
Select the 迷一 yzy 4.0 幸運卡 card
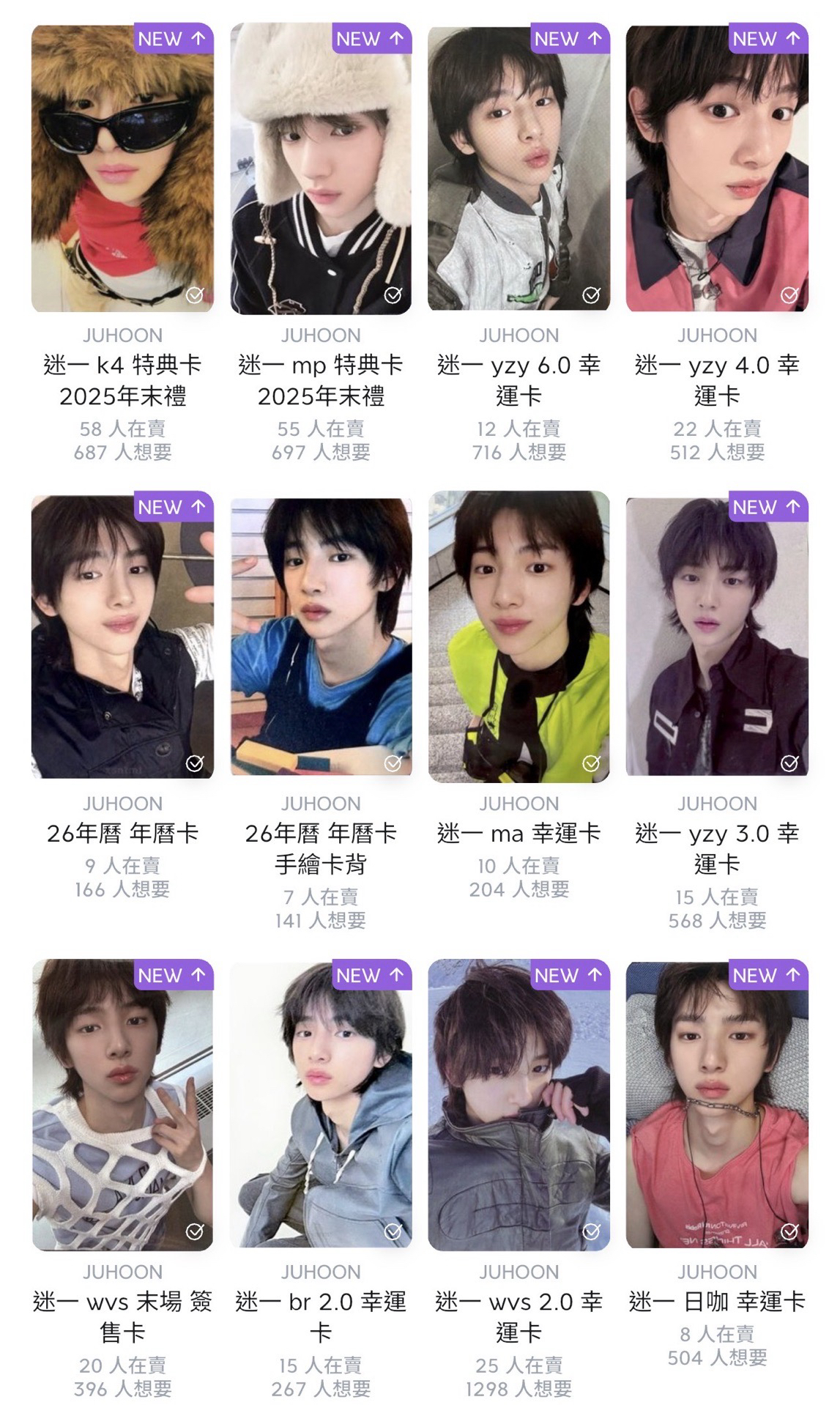[717, 168]
